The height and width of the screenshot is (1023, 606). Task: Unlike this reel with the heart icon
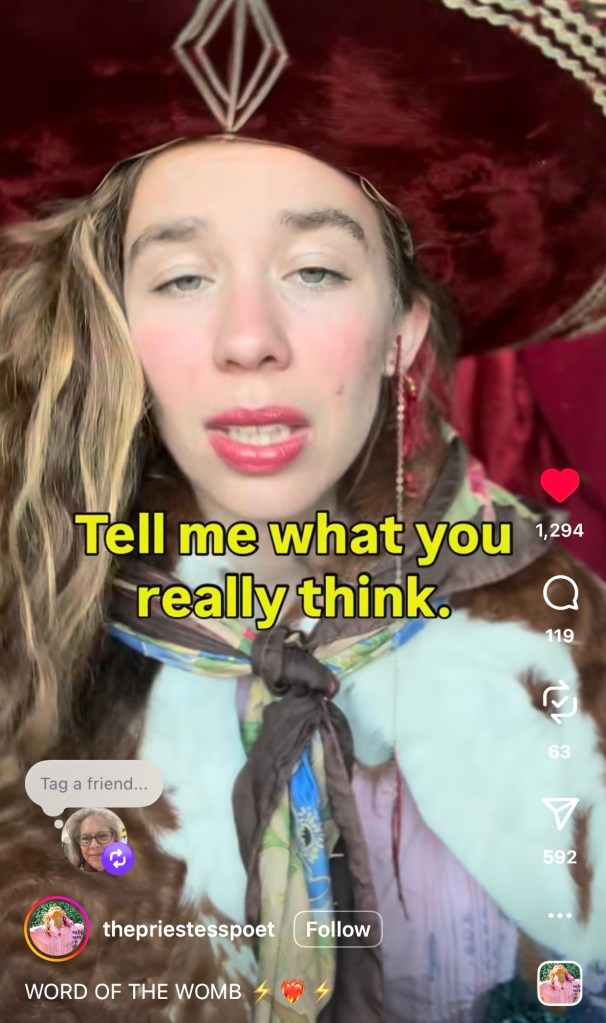560,486
